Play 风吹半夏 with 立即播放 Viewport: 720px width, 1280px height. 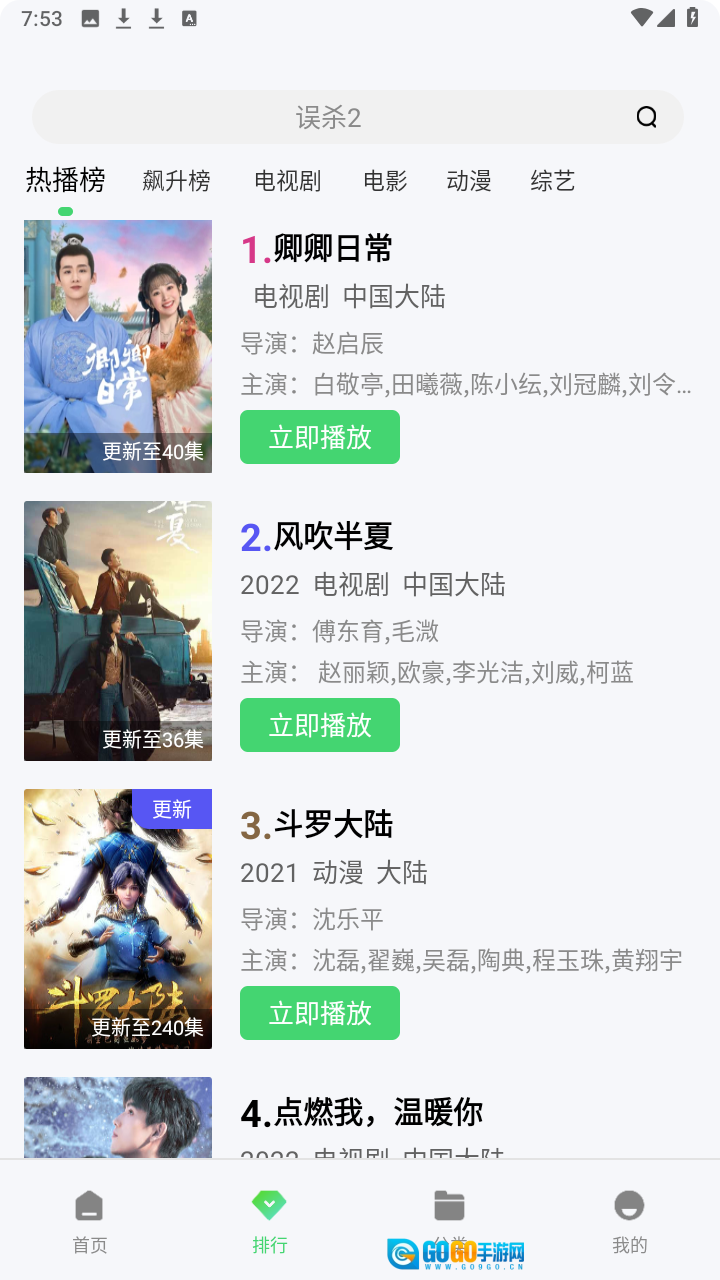(x=320, y=725)
